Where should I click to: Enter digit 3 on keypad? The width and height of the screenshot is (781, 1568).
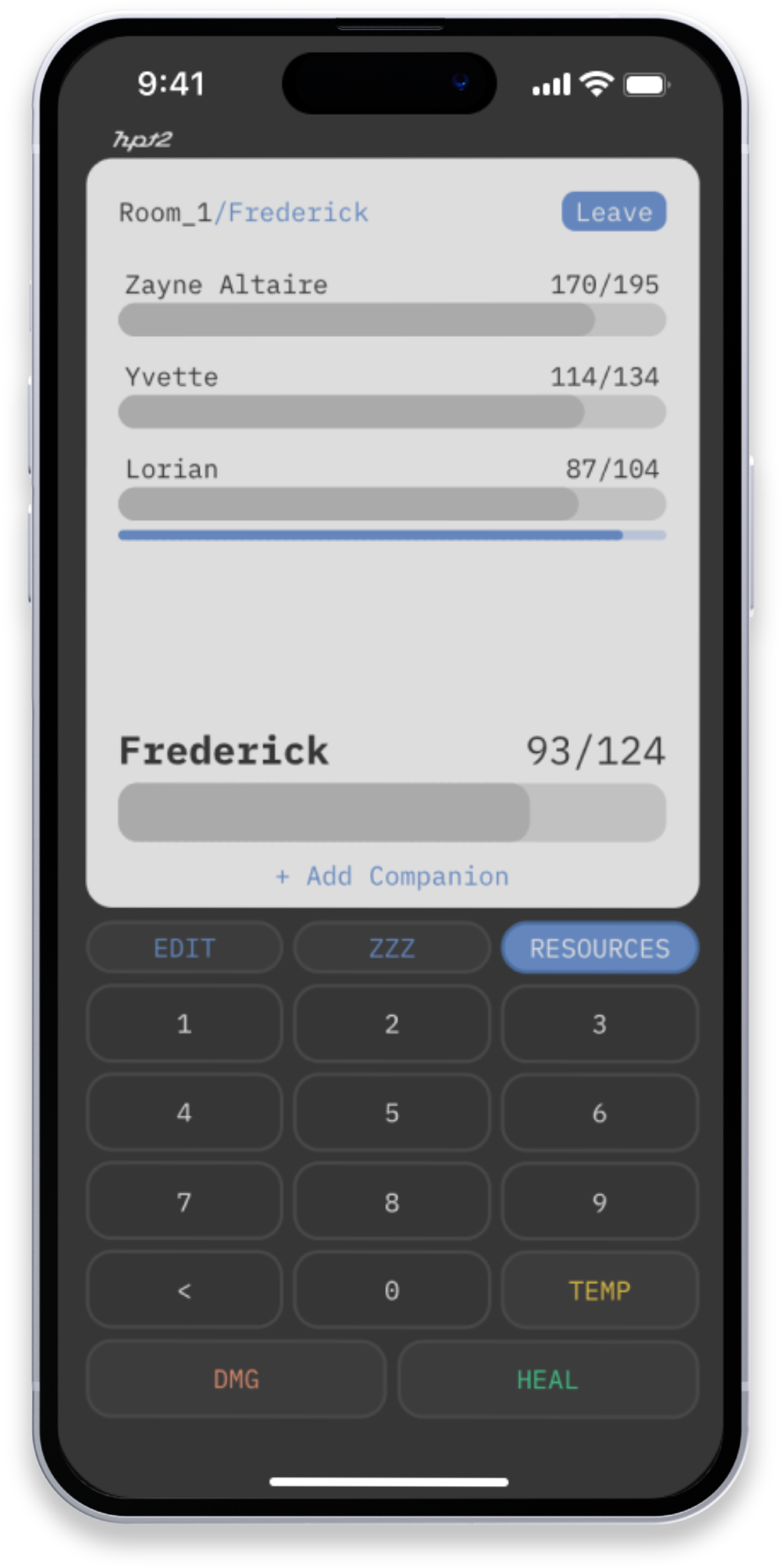click(600, 1024)
